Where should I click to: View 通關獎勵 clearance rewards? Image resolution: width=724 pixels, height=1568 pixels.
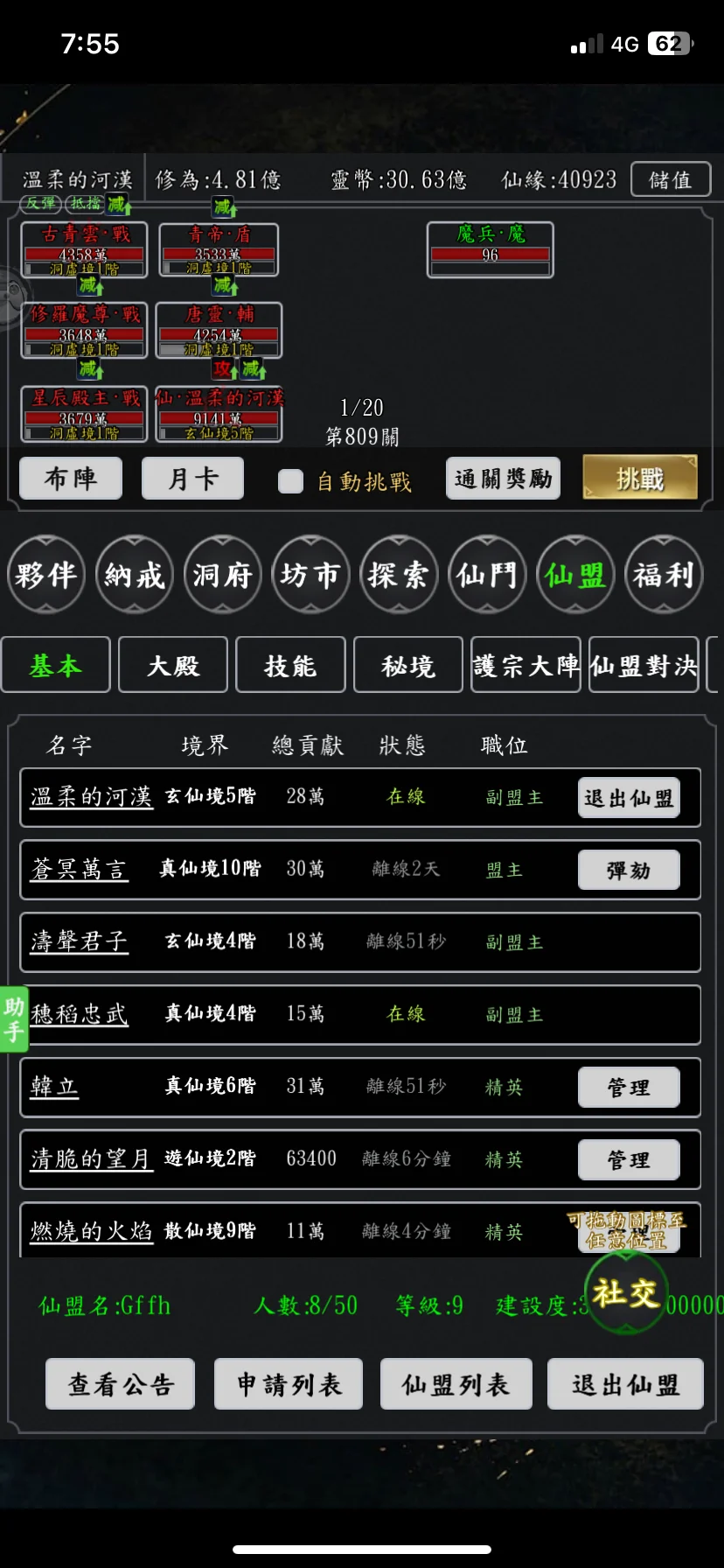point(503,479)
